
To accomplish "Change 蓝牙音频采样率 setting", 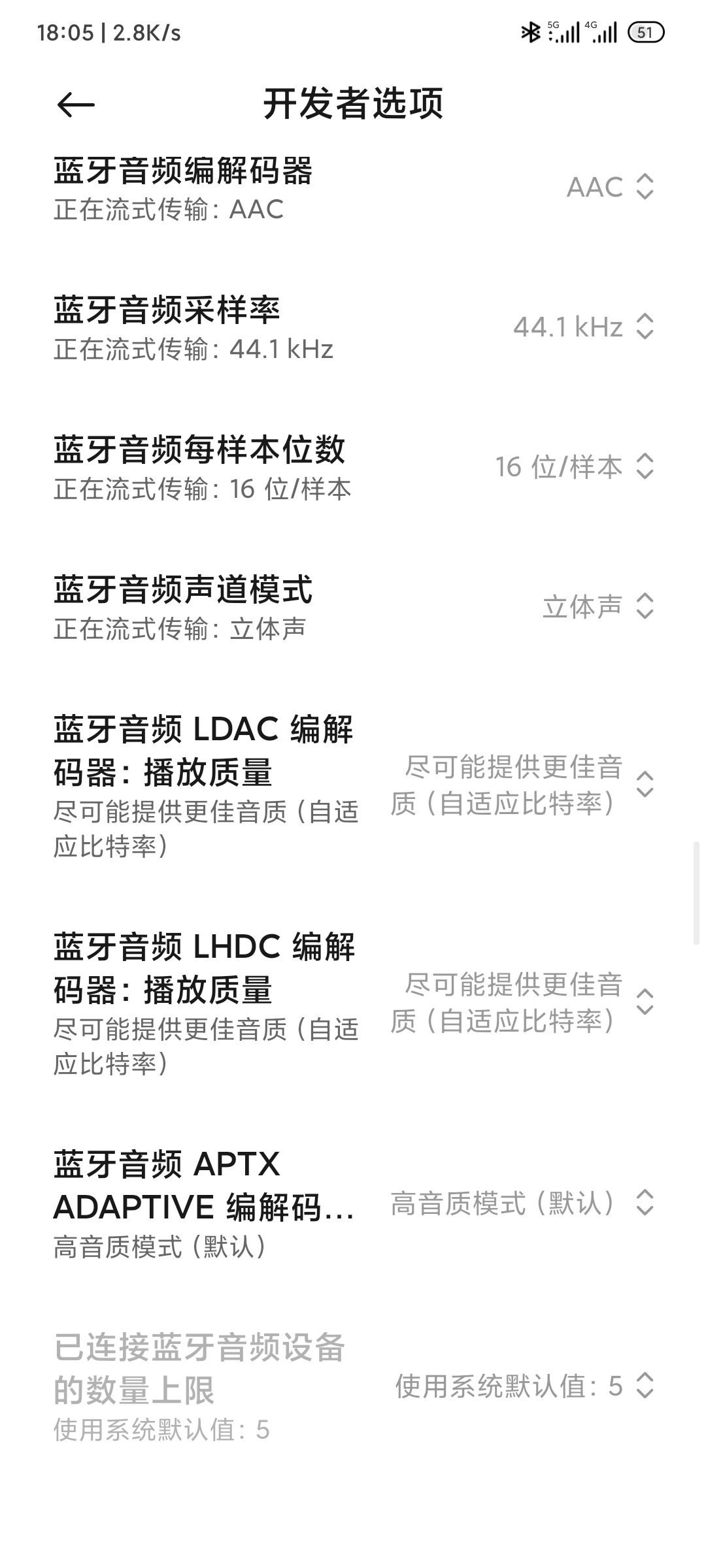I will (353, 327).
